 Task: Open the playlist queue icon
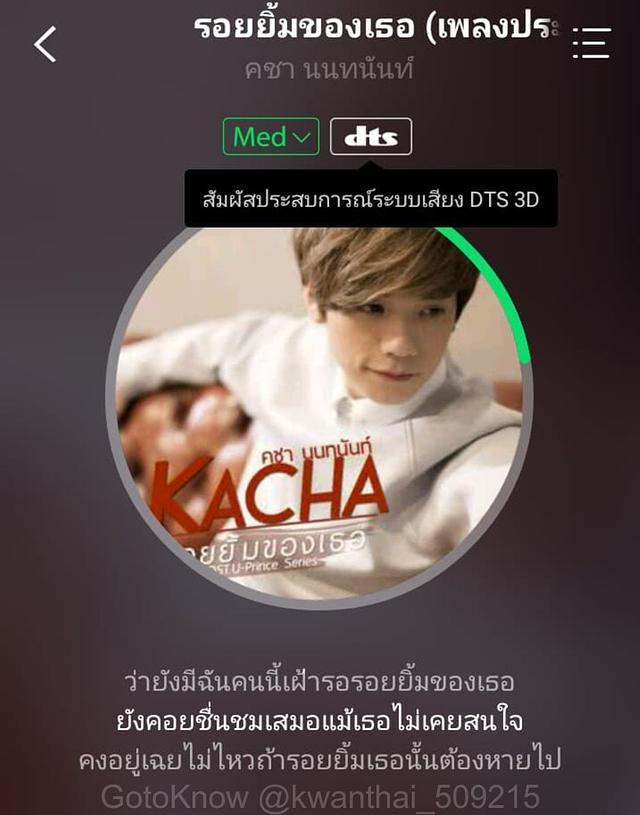click(x=591, y=43)
